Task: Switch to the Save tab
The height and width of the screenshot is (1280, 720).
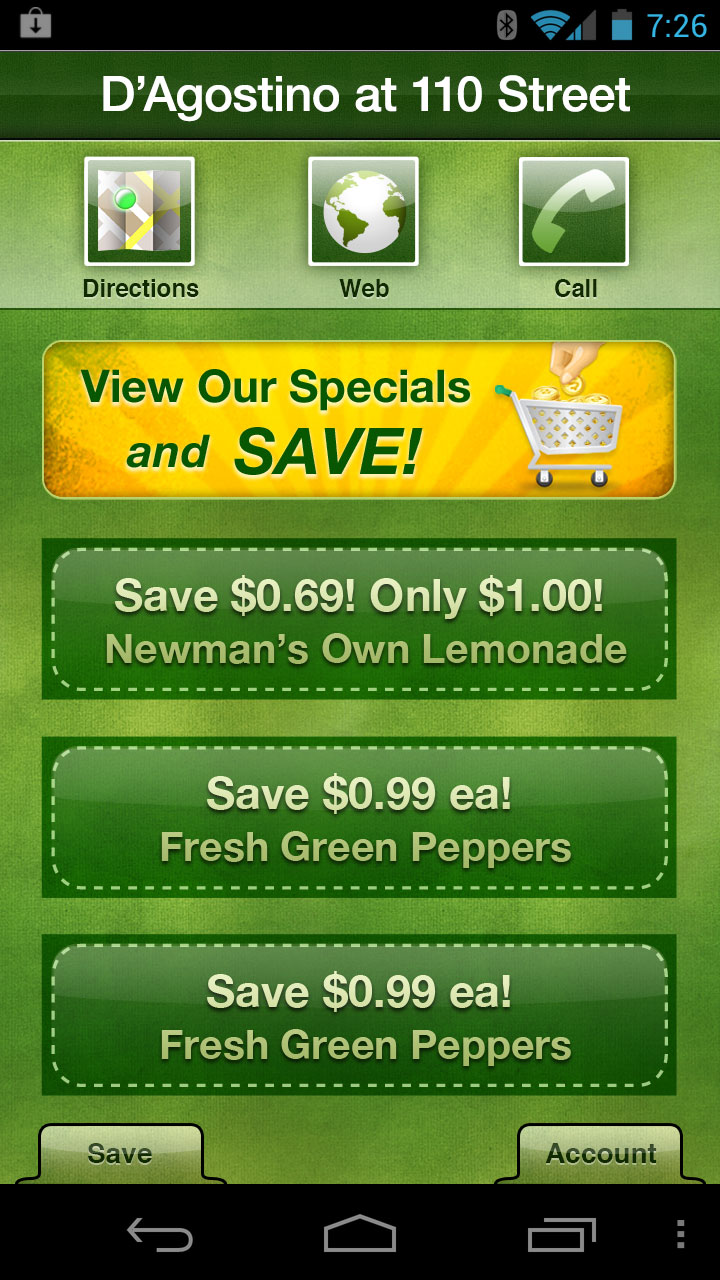Action: [x=120, y=1154]
